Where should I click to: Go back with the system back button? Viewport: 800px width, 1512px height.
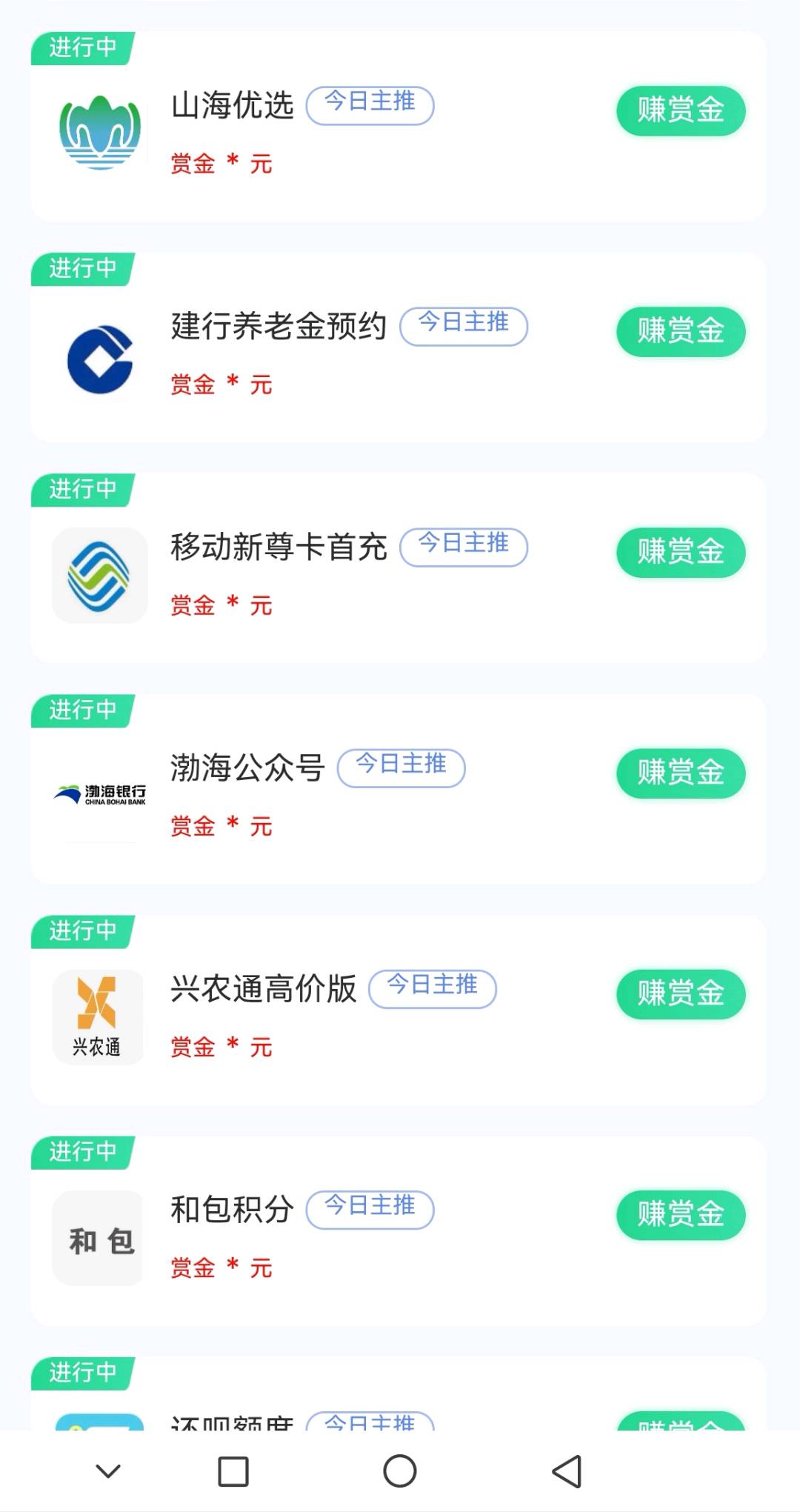point(567,1471)
